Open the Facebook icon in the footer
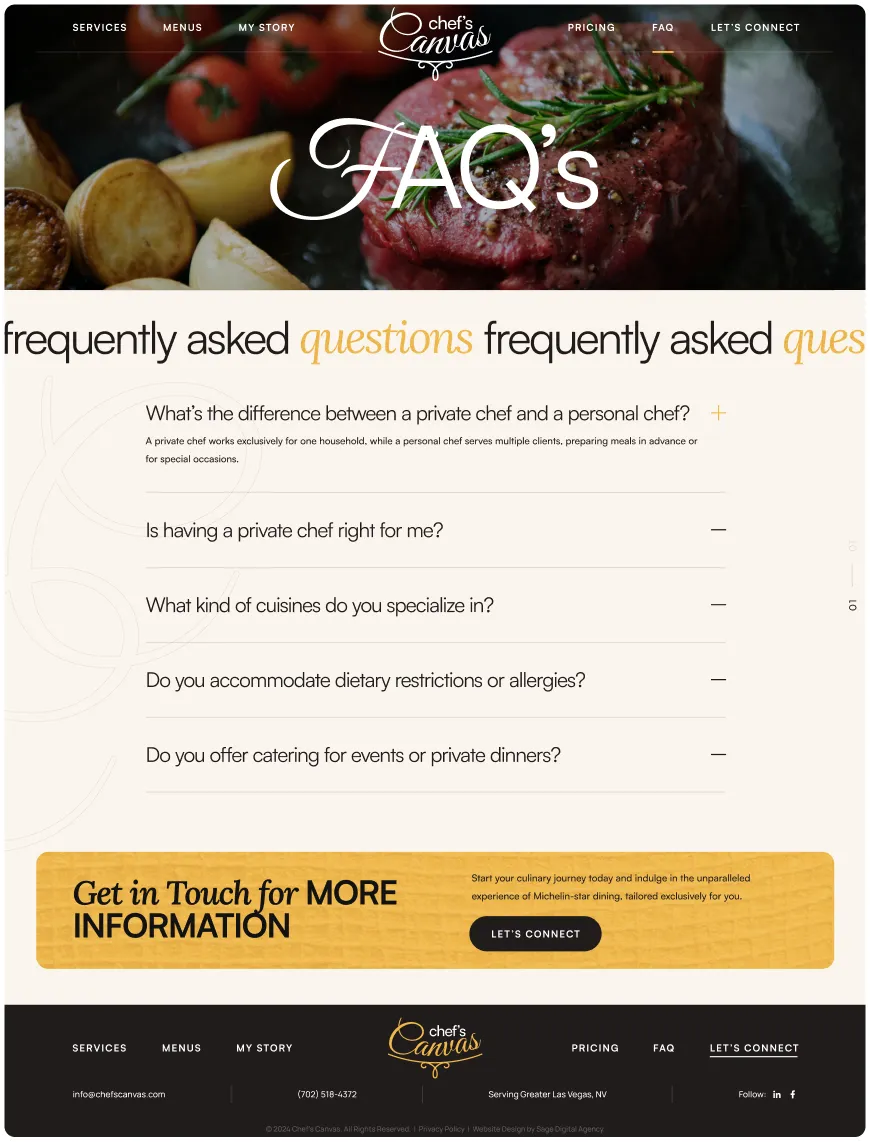Image resolution: width=870 pixels, height=1142 pixels. [x=793, y=1094]
